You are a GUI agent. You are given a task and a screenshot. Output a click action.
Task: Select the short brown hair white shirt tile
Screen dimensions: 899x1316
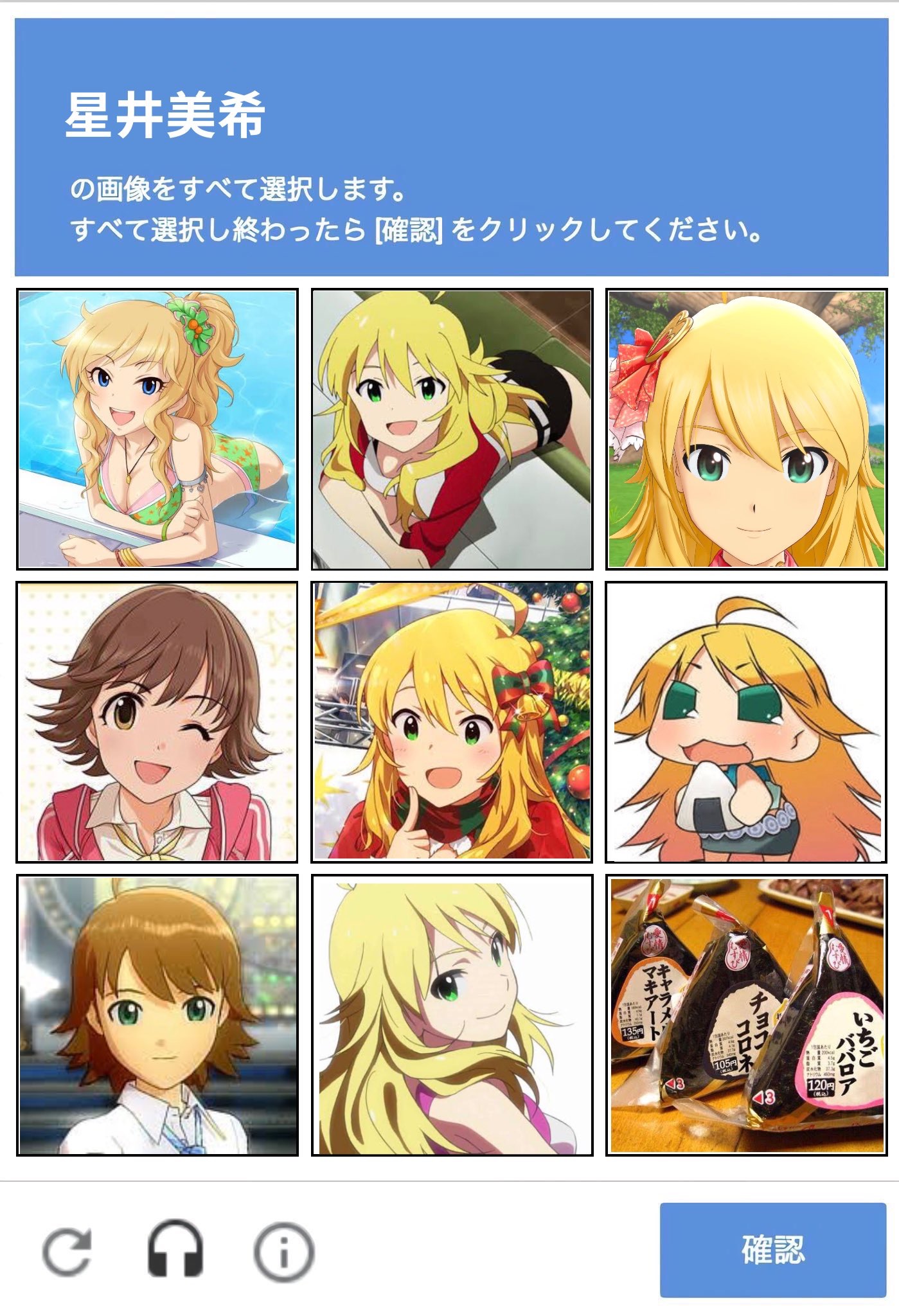(157, 1015)
